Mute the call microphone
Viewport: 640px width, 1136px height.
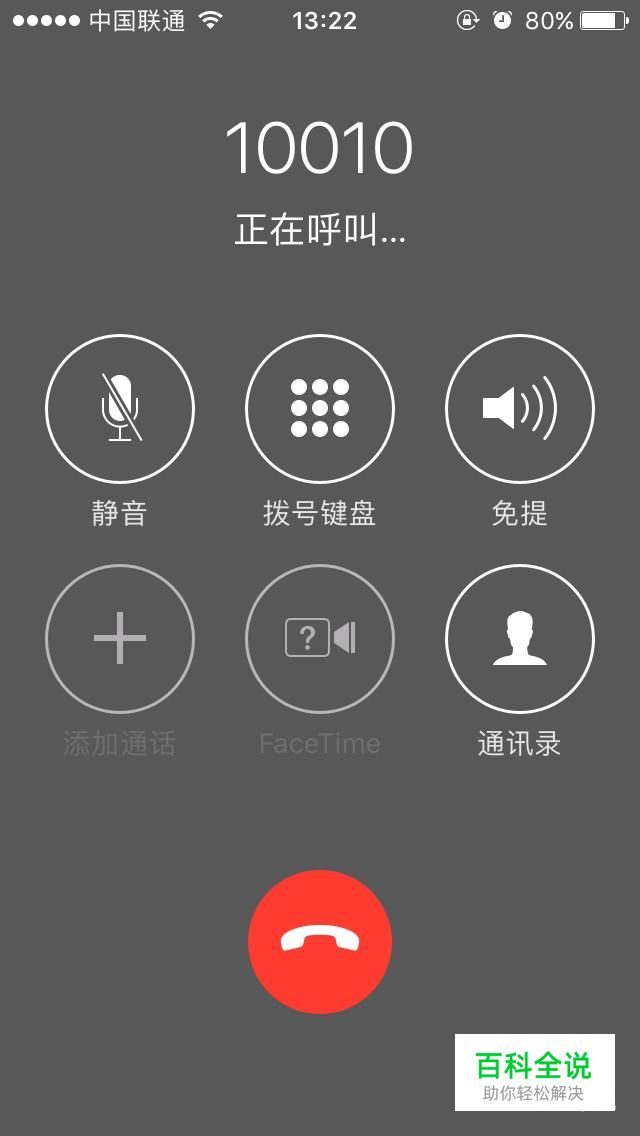(x=120, y=408)
